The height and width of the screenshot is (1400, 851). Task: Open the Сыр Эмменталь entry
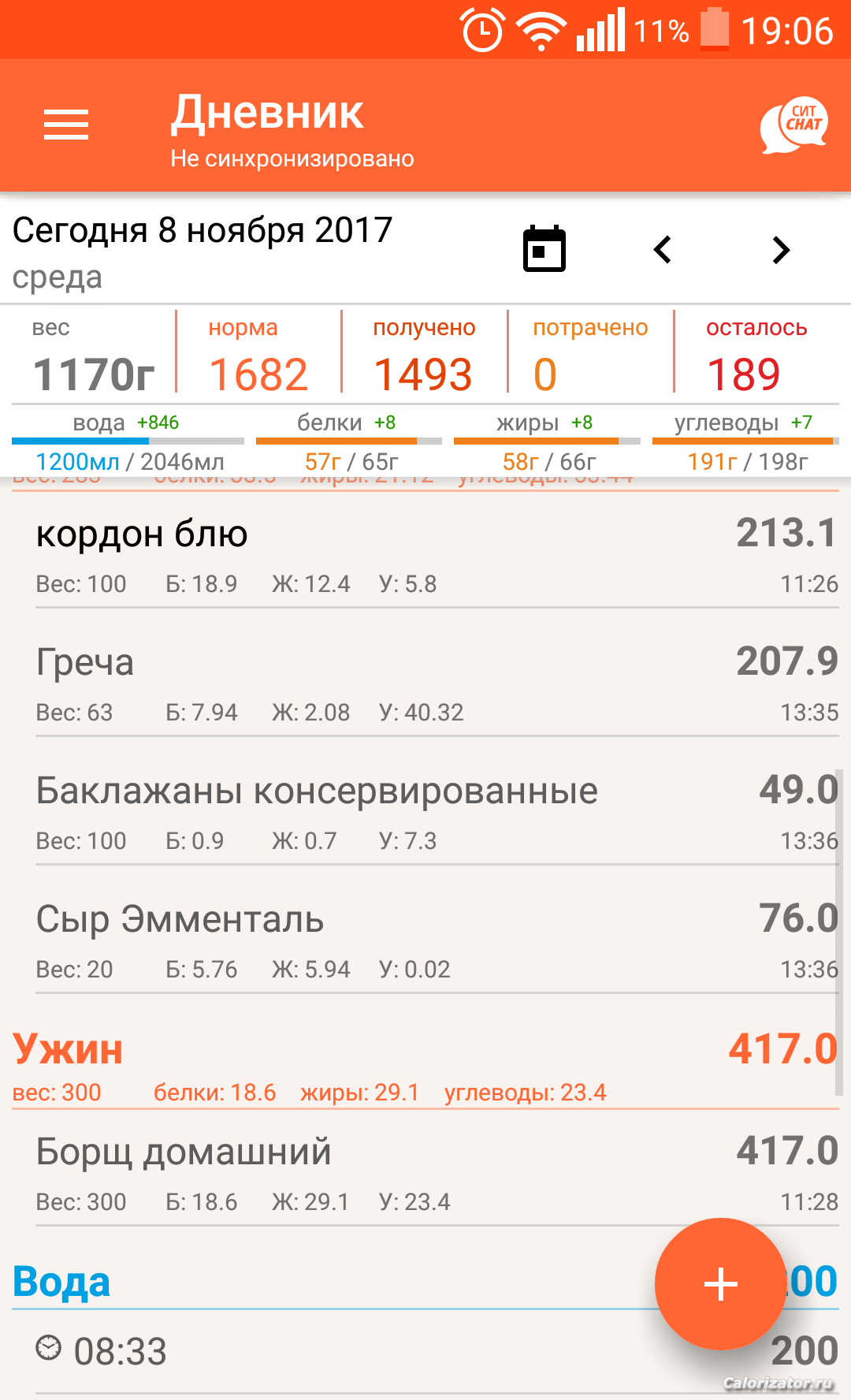point(437,940)
